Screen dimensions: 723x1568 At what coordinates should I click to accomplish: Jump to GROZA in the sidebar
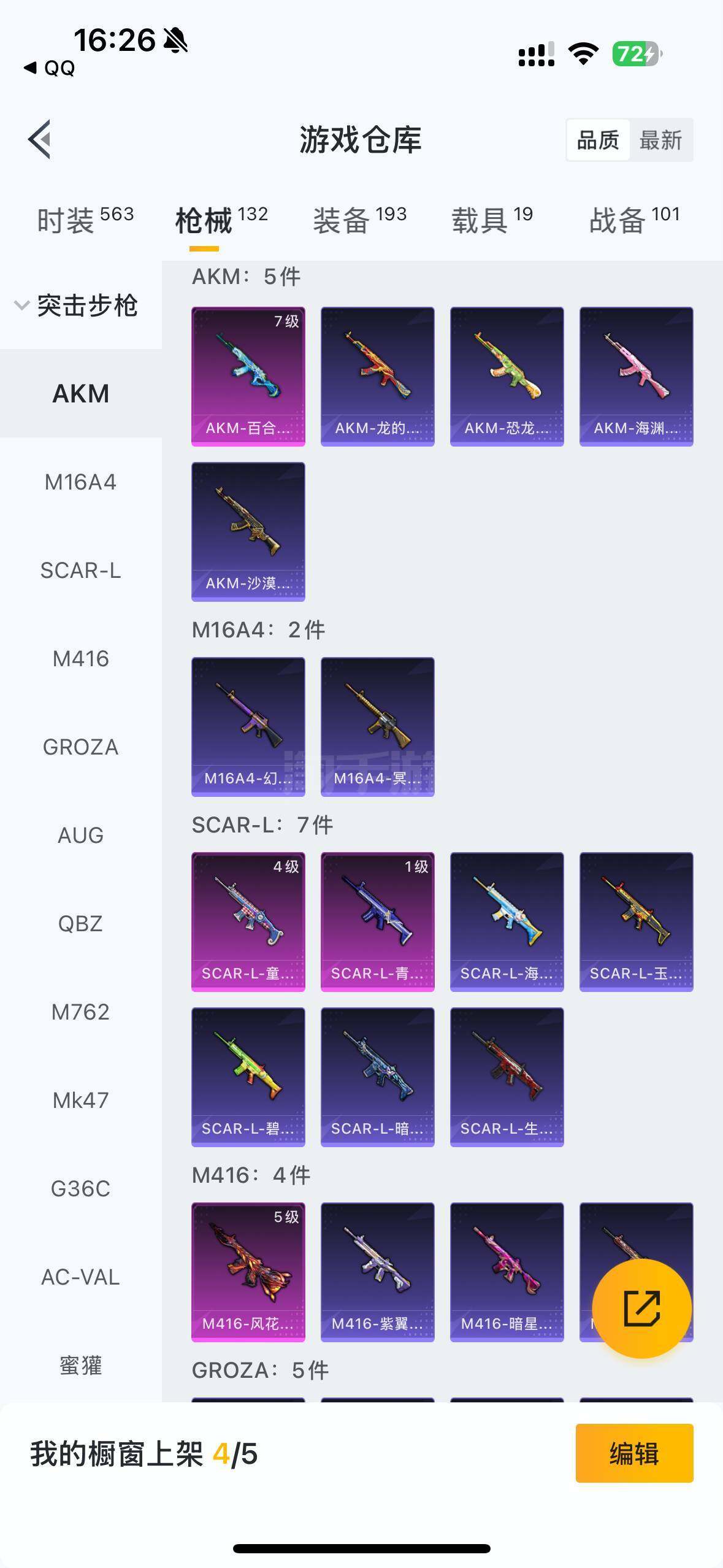coord(80,747)
